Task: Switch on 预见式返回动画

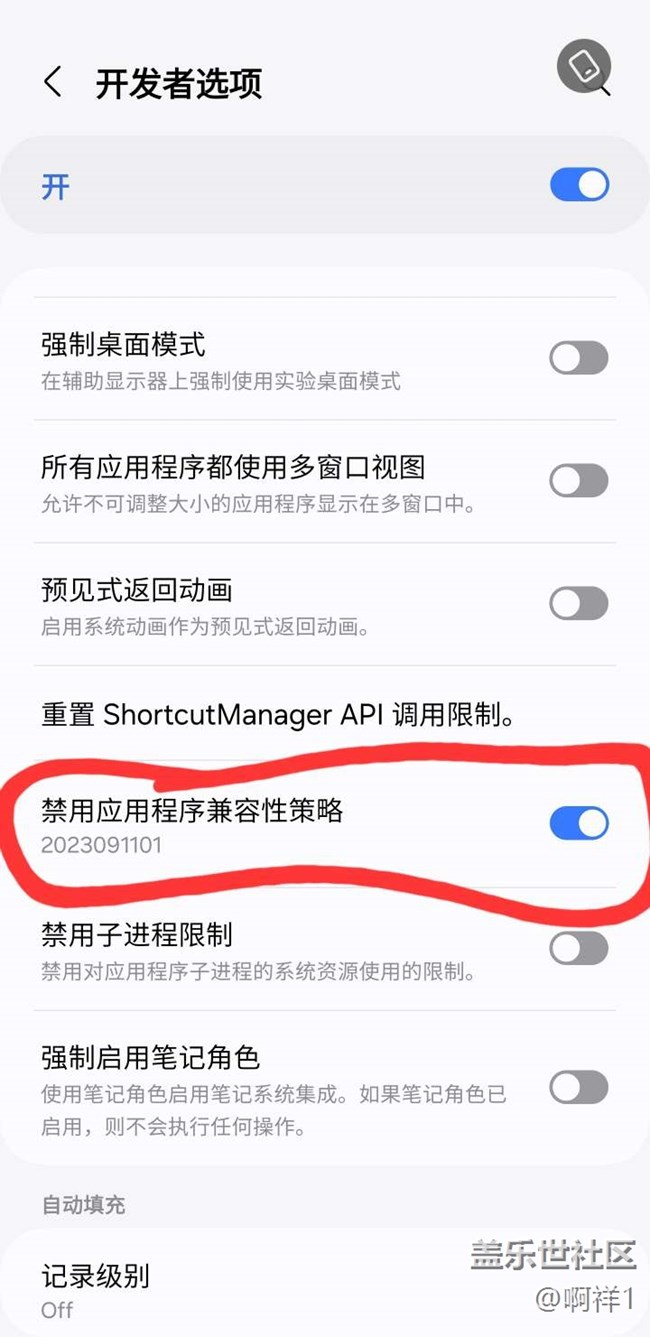Action: (578, 603)
